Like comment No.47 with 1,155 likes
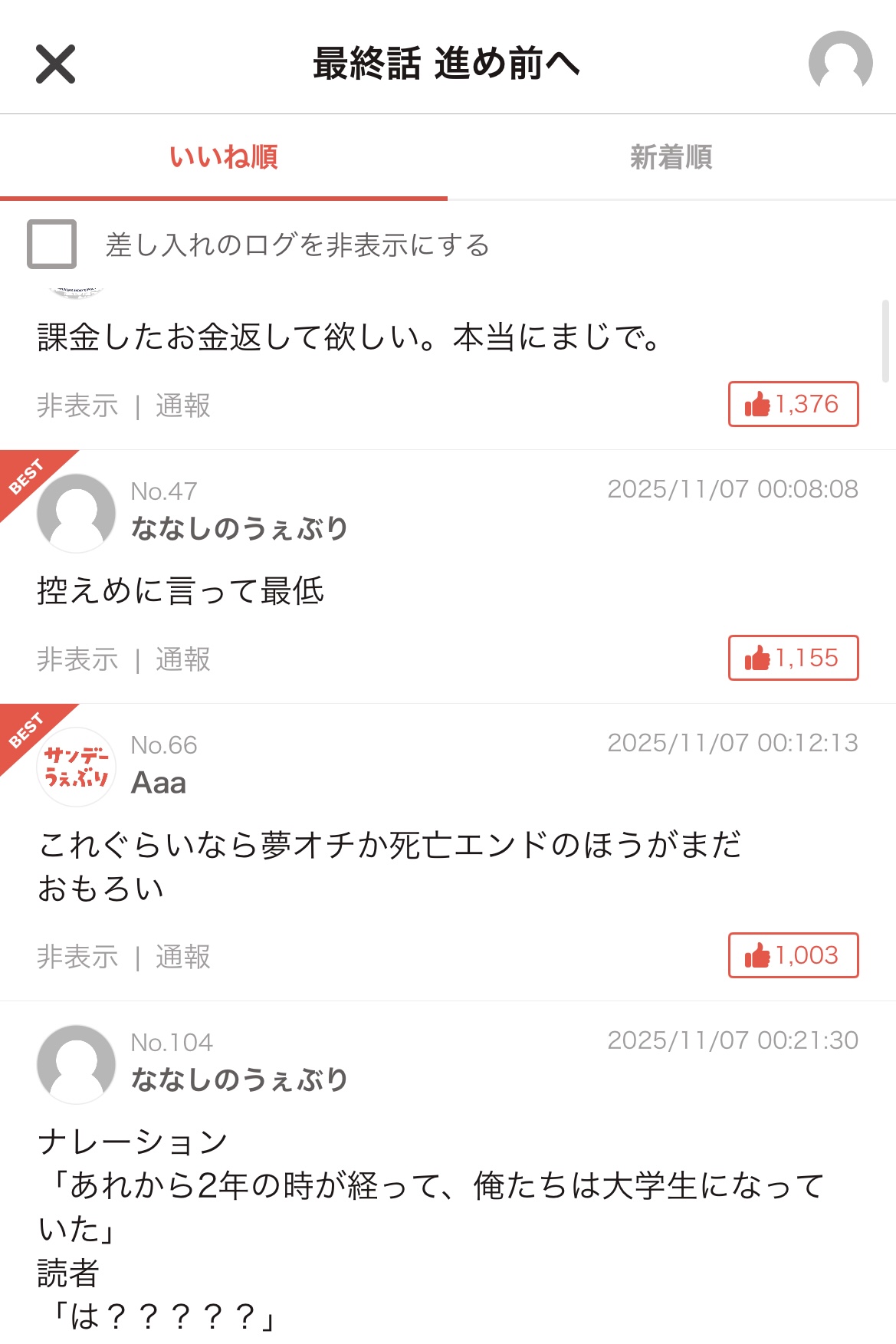 [x=793, y=658]
